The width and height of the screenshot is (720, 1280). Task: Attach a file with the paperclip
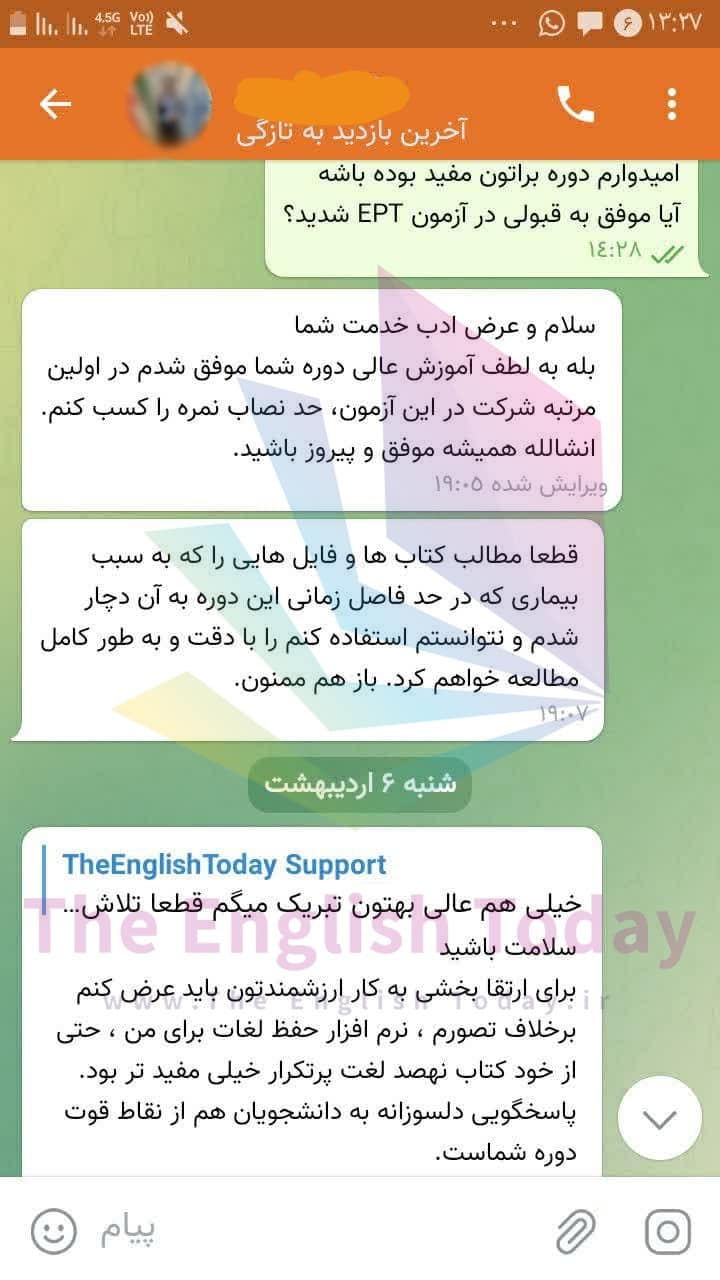click(576, 1231)
